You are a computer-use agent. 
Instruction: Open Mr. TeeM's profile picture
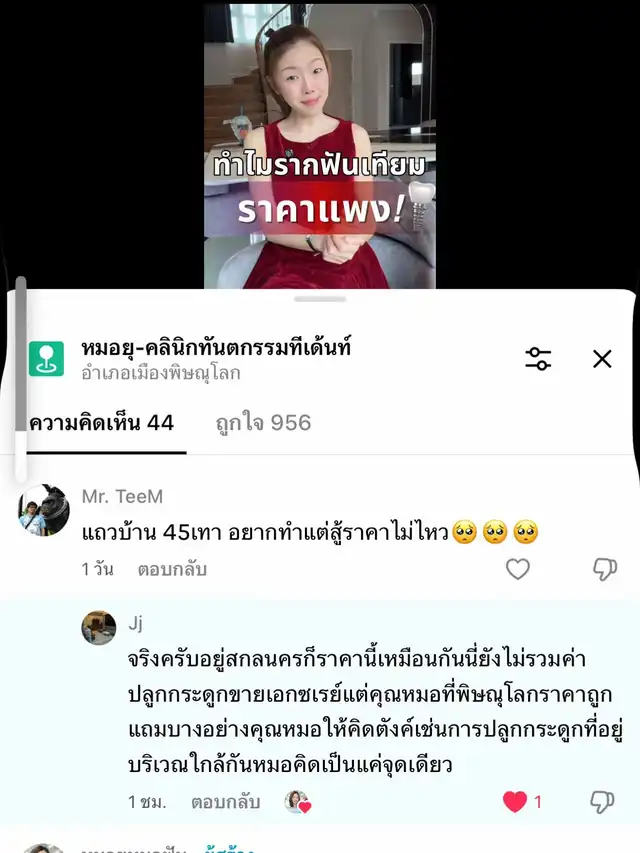point(44,511)
